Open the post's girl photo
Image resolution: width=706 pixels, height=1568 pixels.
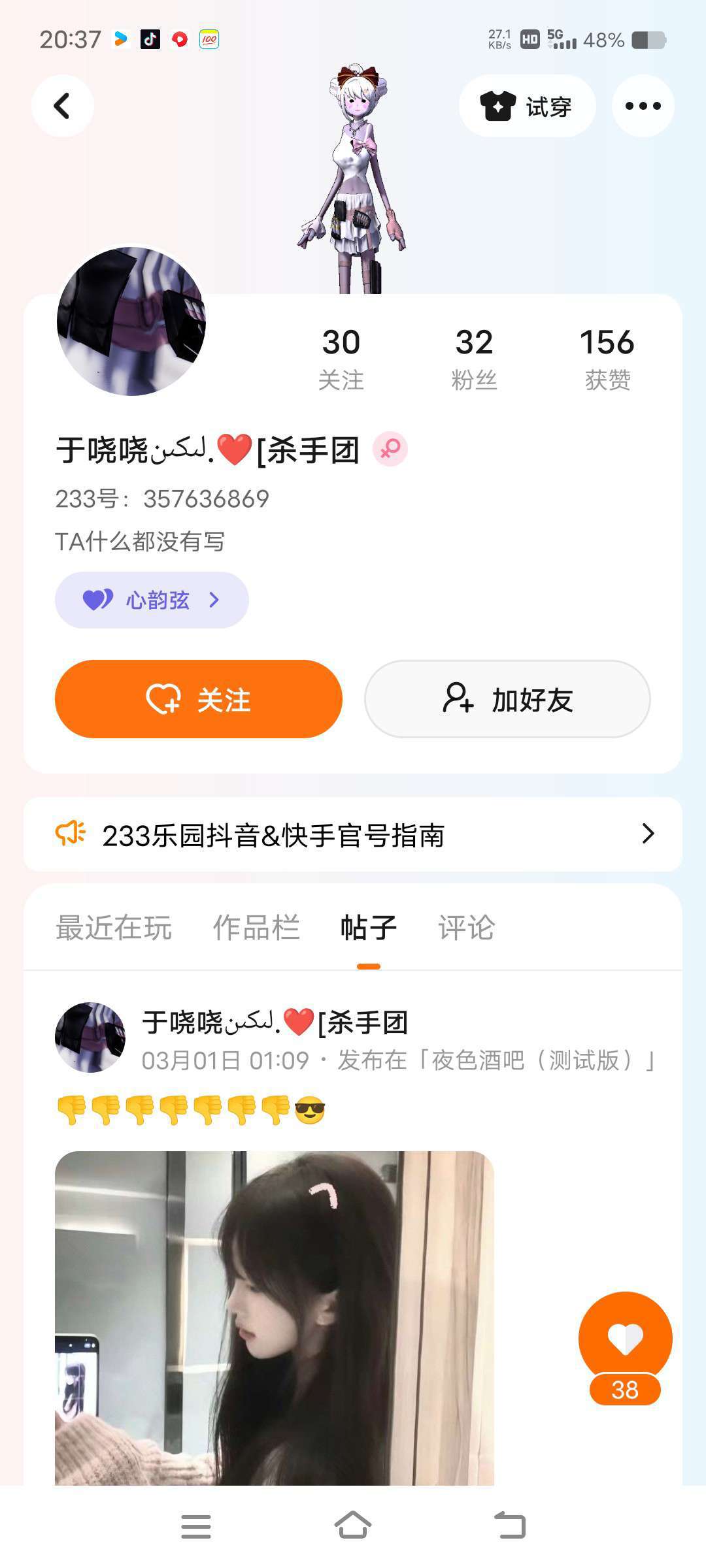(275, 1316)
